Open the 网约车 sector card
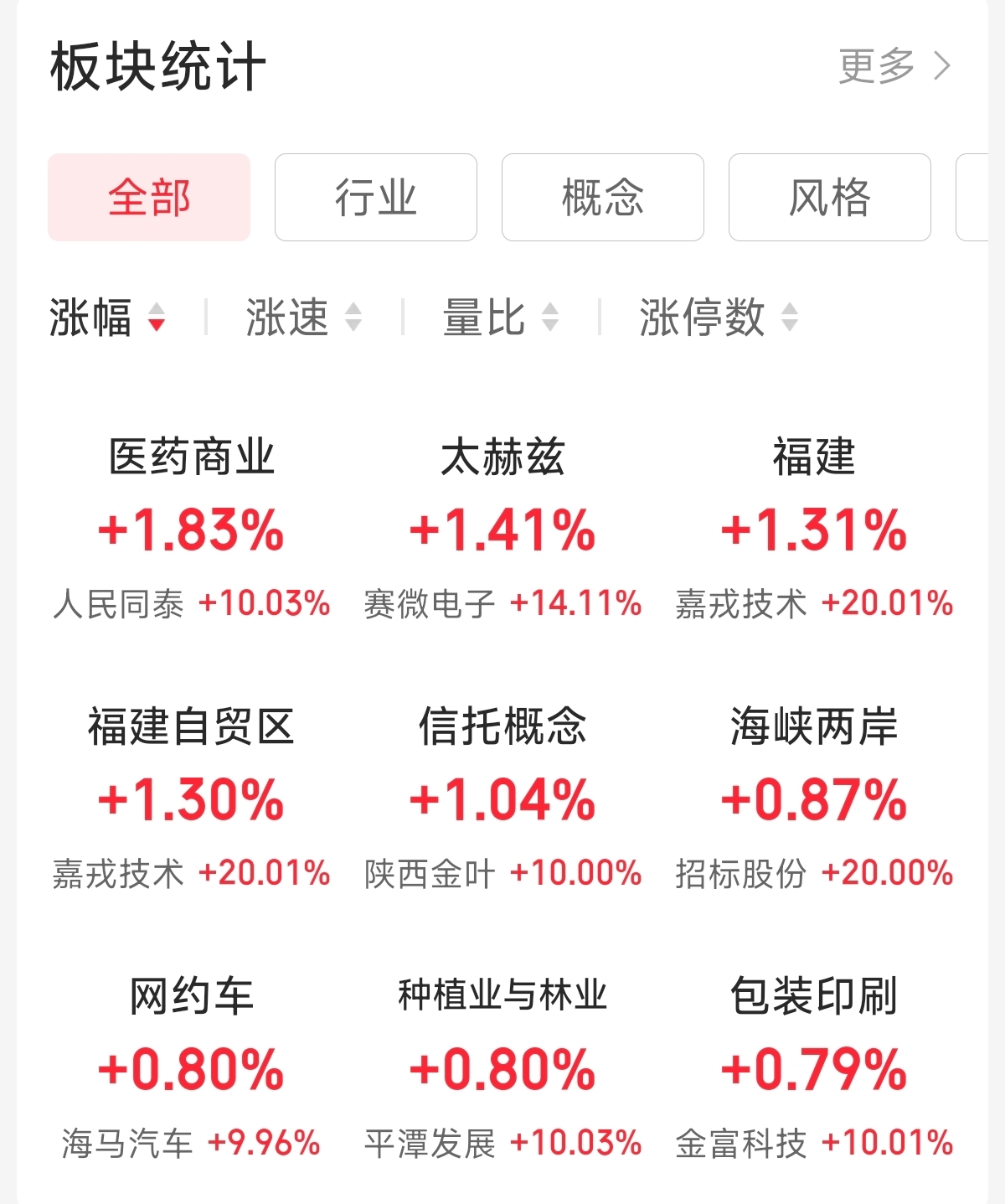Screen dimensions: 1005x1204 (192, 1067)
